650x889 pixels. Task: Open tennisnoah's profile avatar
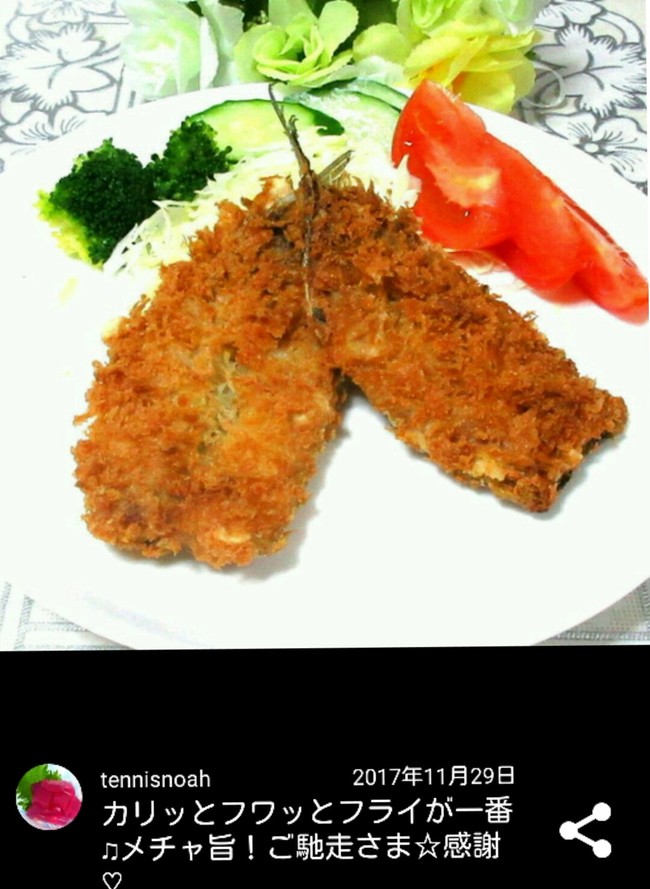[x=49, y=797]
